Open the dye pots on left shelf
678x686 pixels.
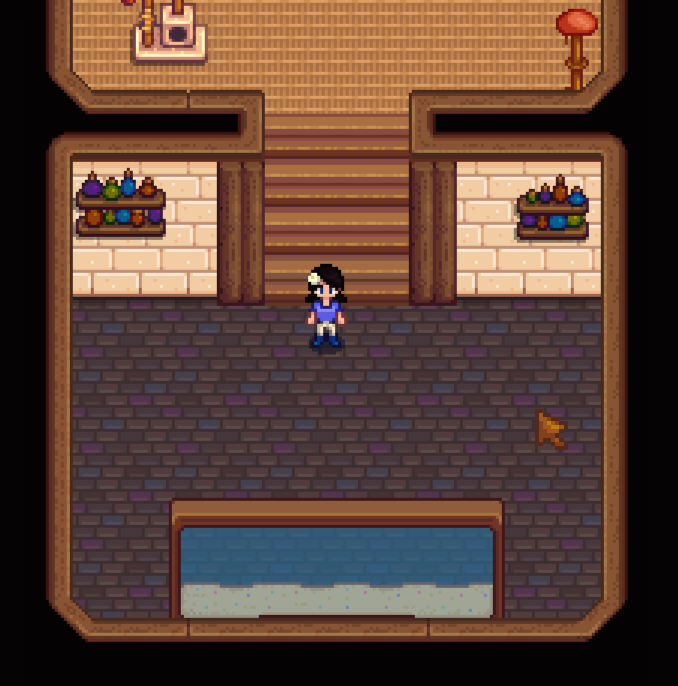121,203
